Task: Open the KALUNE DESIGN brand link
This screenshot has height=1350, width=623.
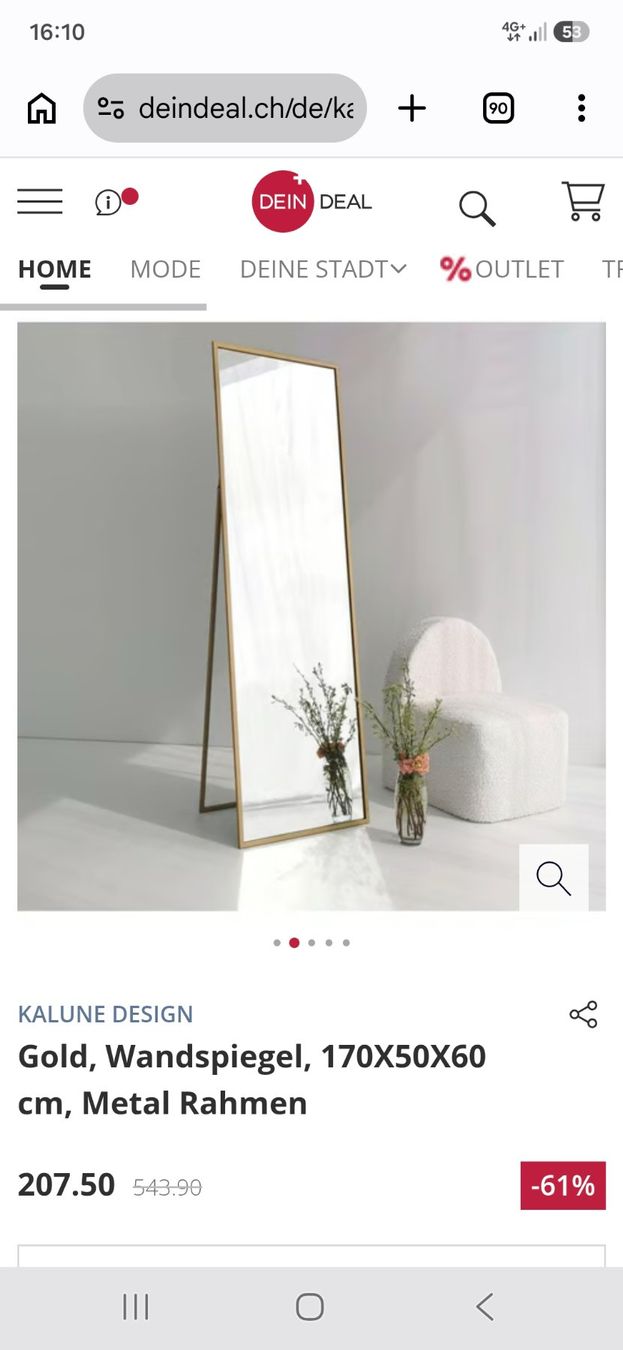Action: pos(105,1014)
